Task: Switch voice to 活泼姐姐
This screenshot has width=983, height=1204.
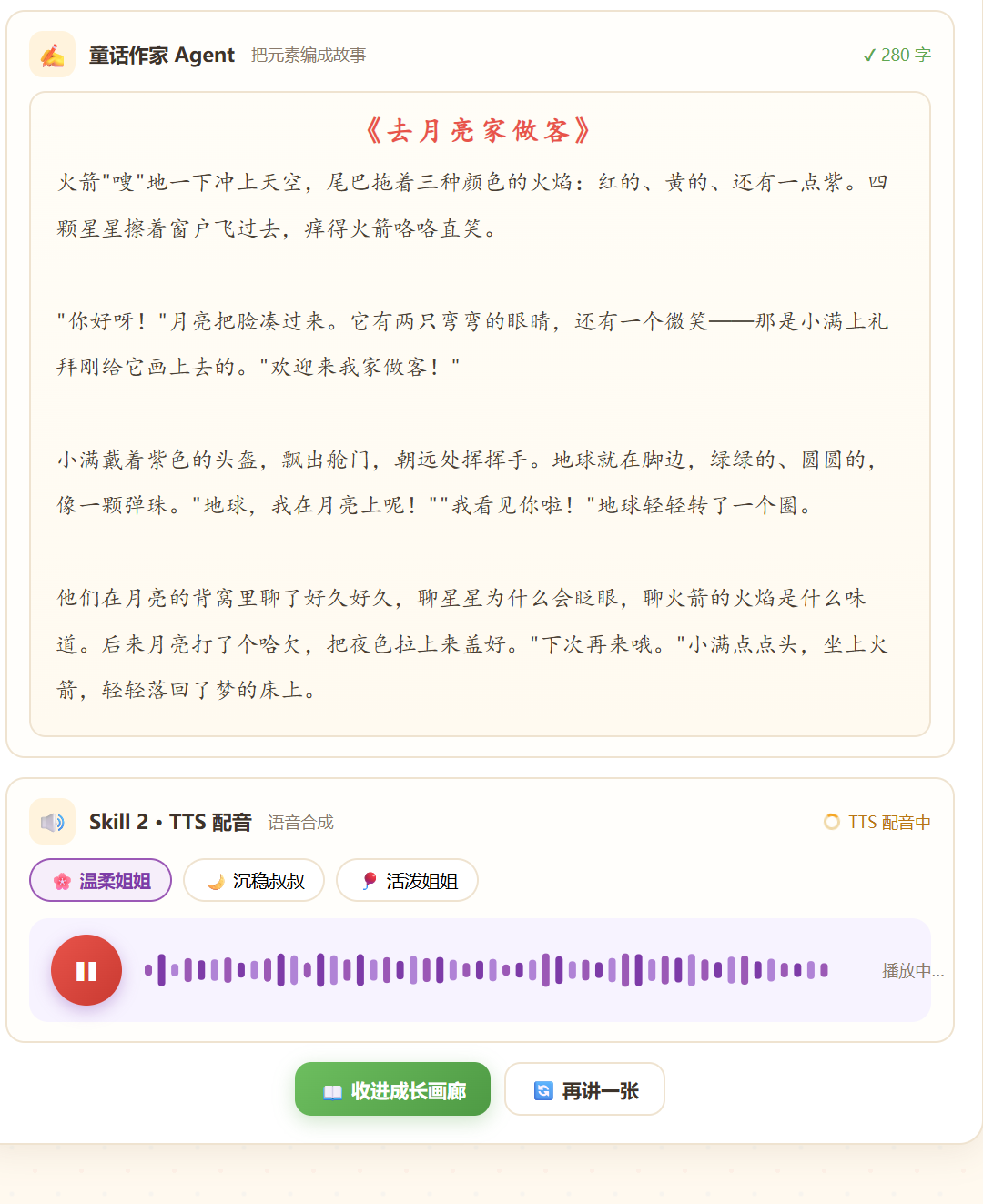Action: click(407, 880)
